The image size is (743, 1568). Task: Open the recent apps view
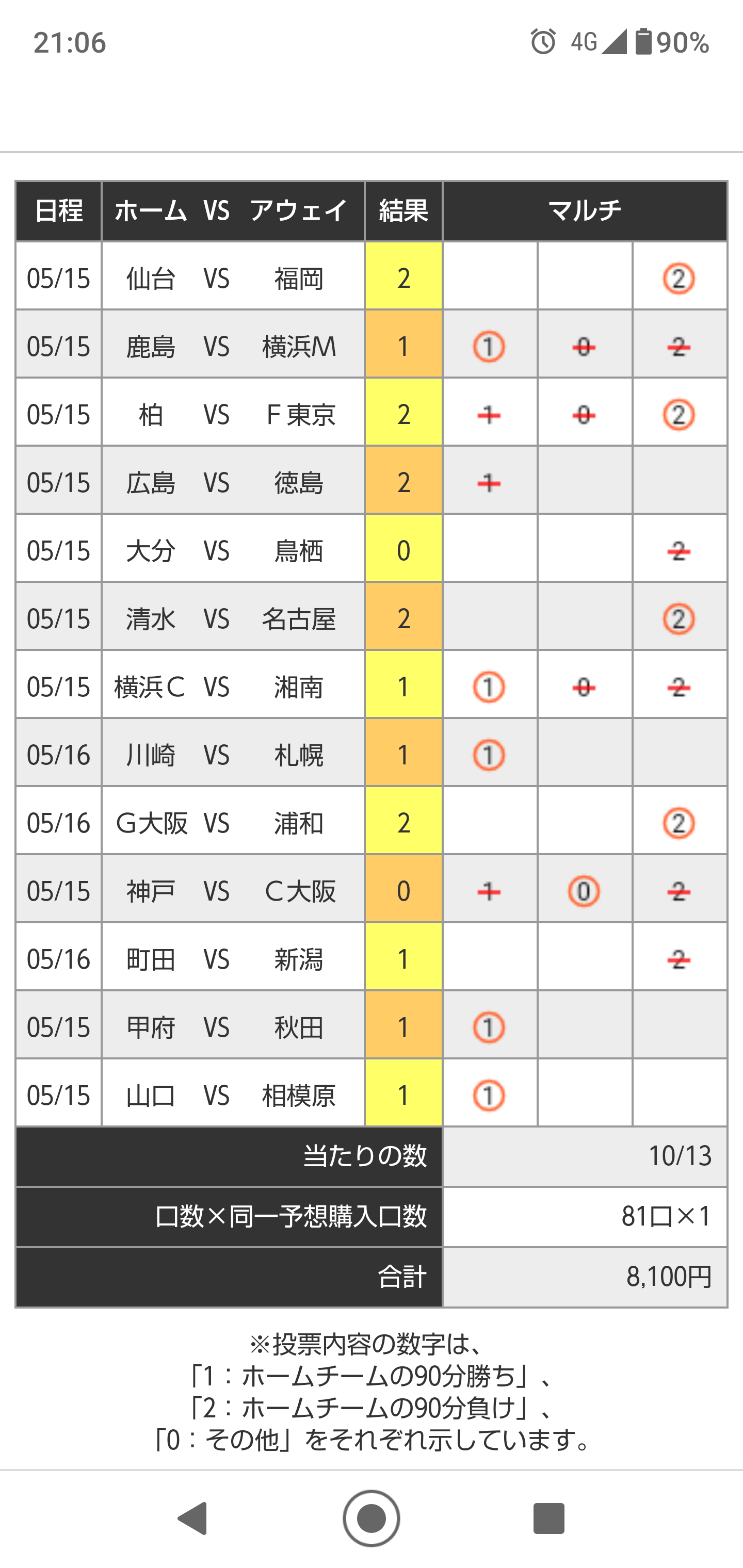click(x=548, y=1518)
